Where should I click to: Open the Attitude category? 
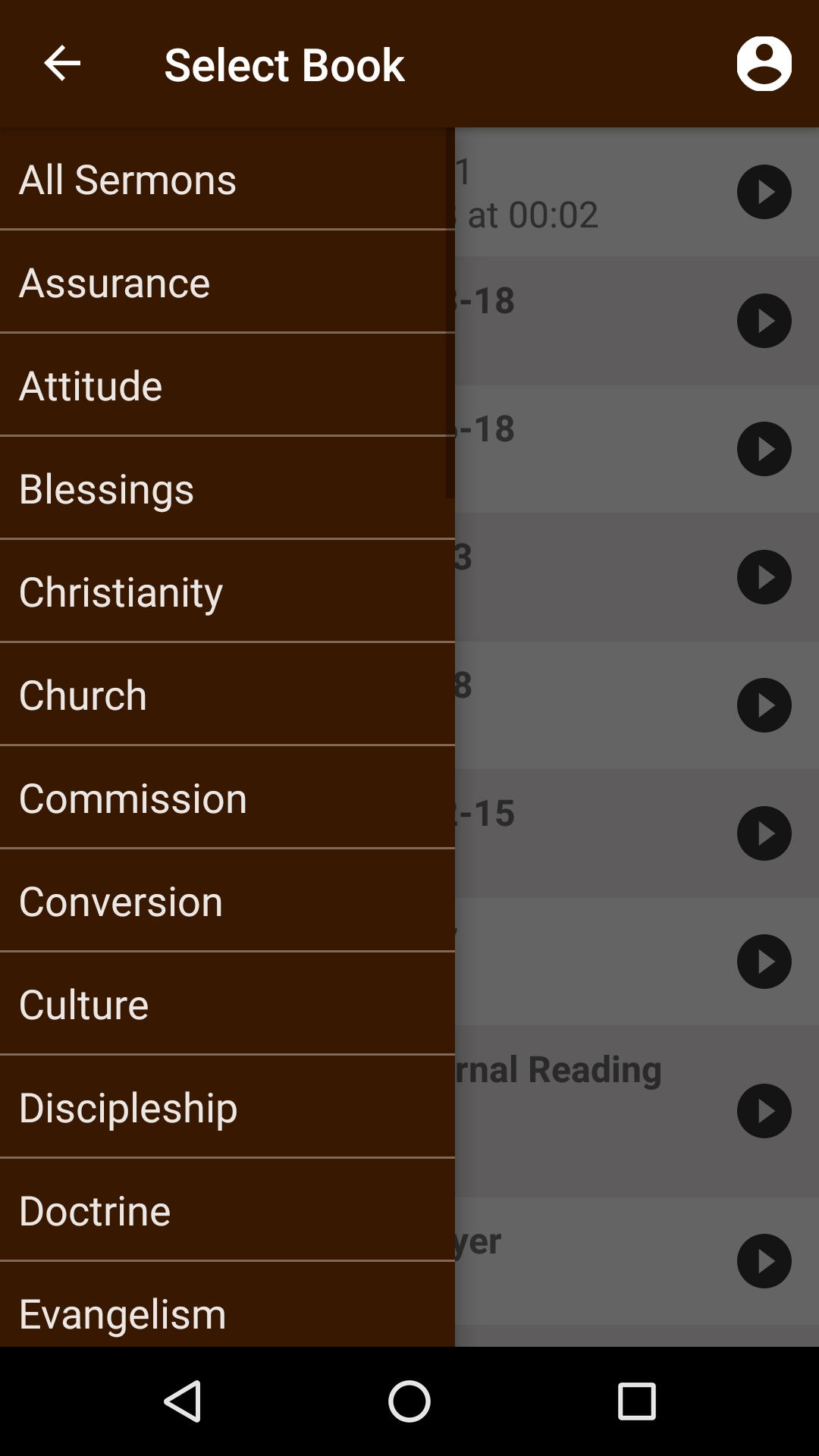pyautogui.click(x=227, y=385)
